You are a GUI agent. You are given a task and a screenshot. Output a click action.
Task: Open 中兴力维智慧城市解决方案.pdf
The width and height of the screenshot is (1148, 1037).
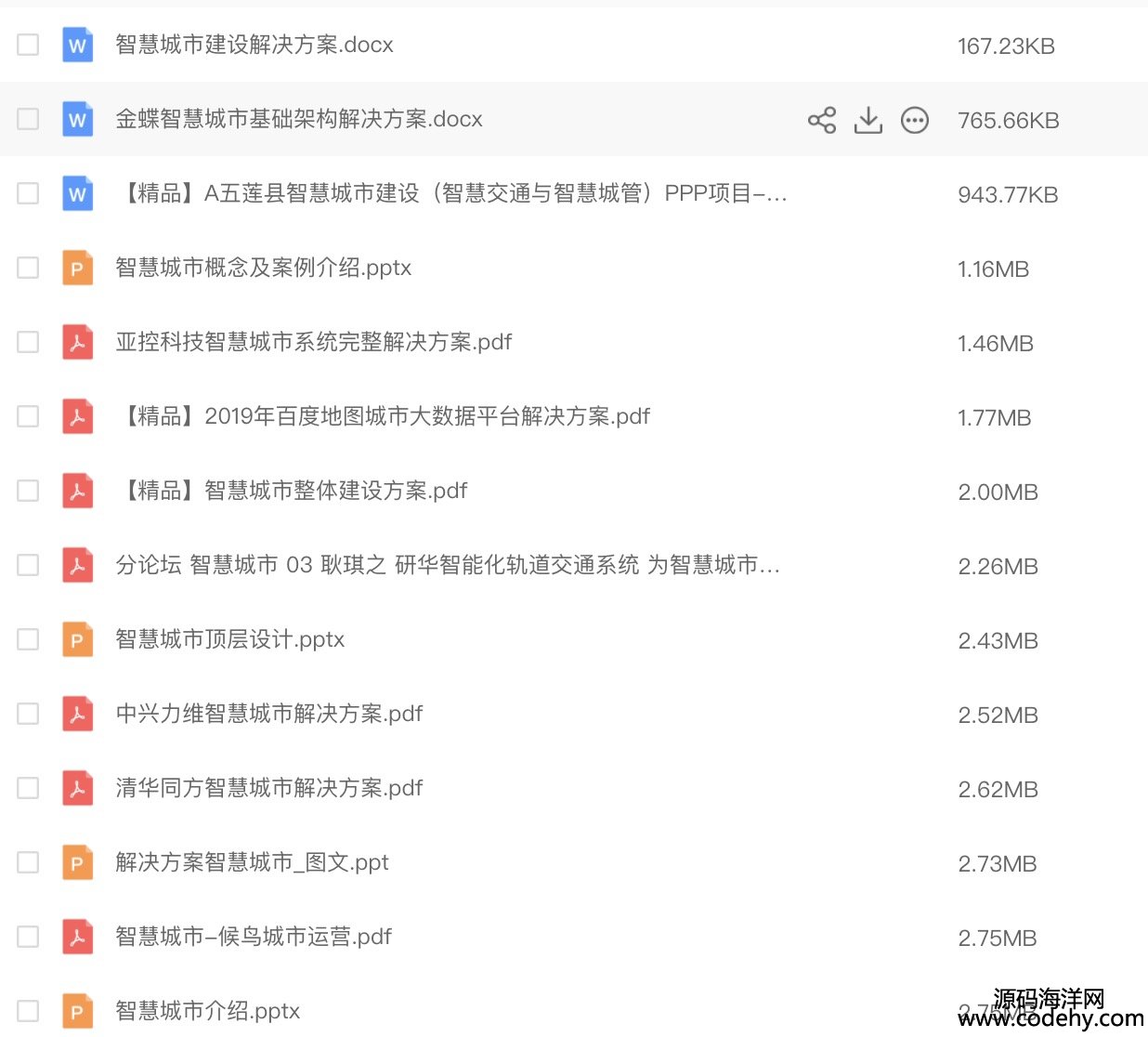click(x=269, y=714)
